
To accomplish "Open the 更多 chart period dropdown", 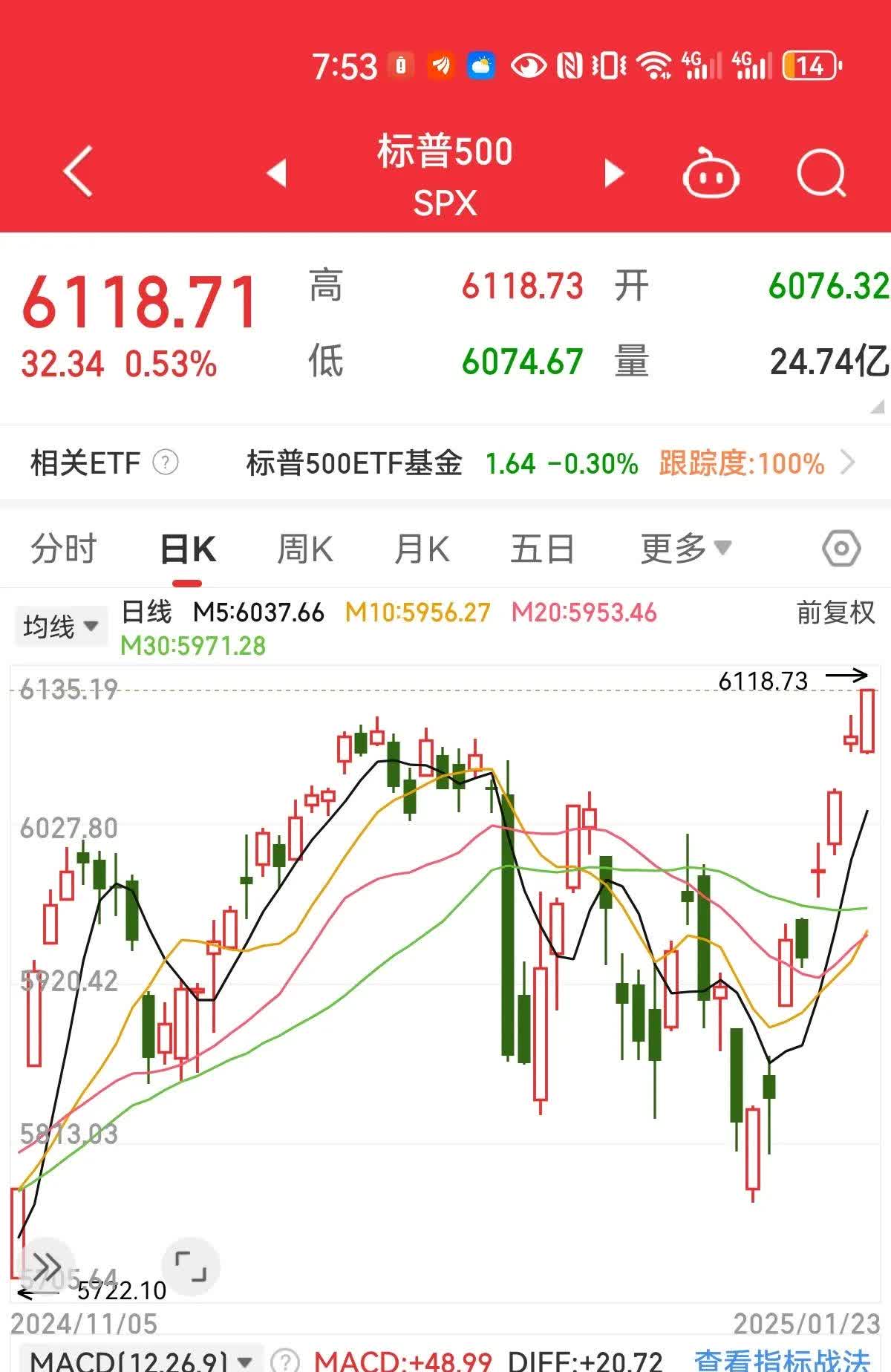I will (683, 547).
